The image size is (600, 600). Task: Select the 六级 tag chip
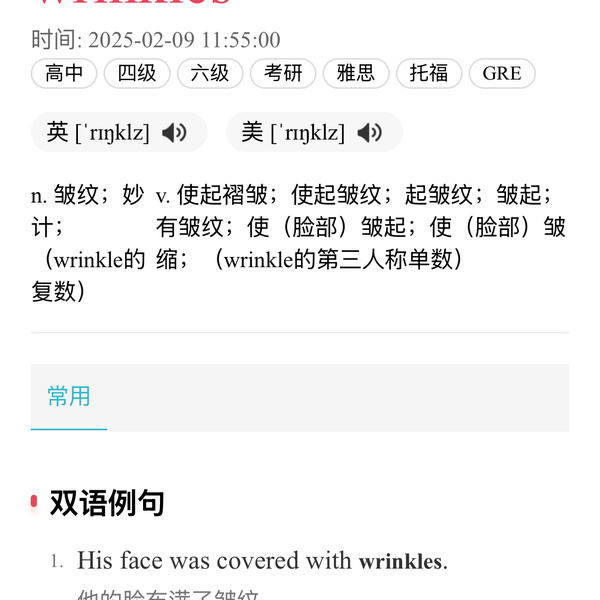click(210, 73)
